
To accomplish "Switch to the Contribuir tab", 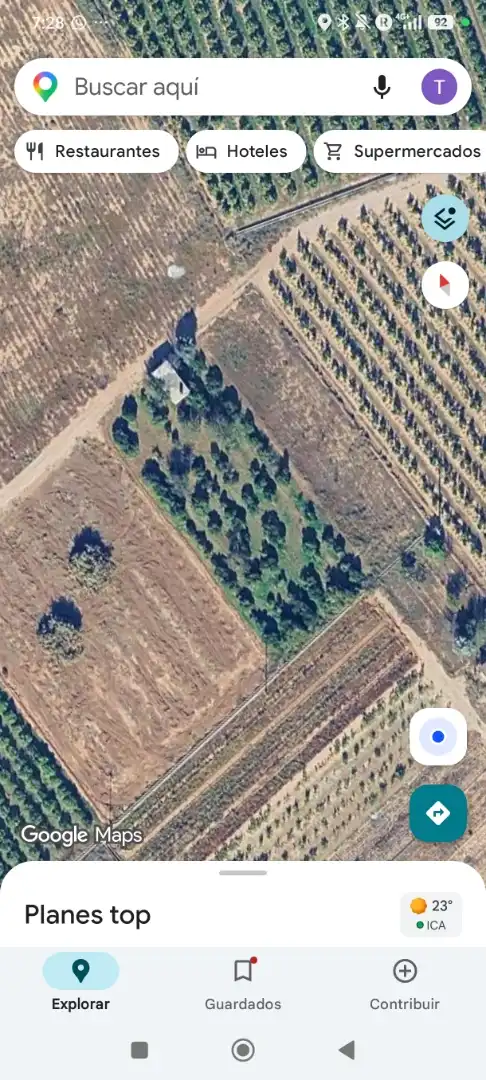I will click(x=405, y=982).
